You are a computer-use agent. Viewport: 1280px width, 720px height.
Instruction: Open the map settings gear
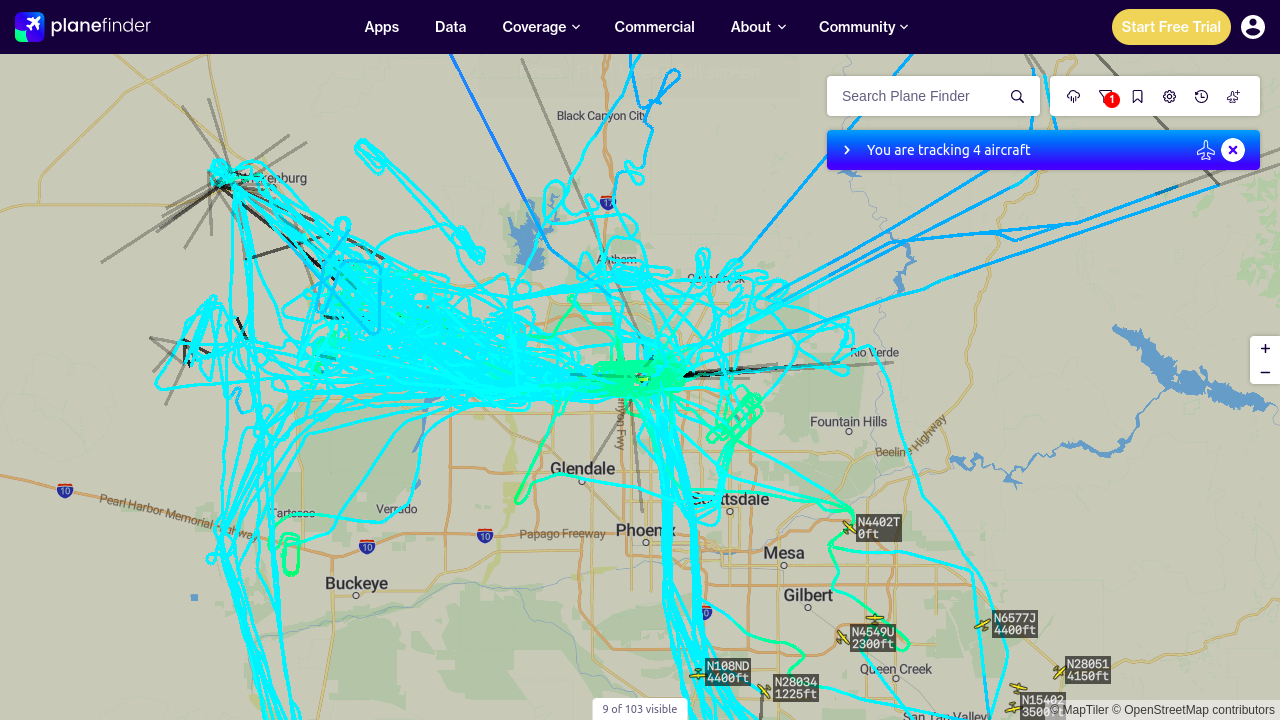[x=1170, y=96]
